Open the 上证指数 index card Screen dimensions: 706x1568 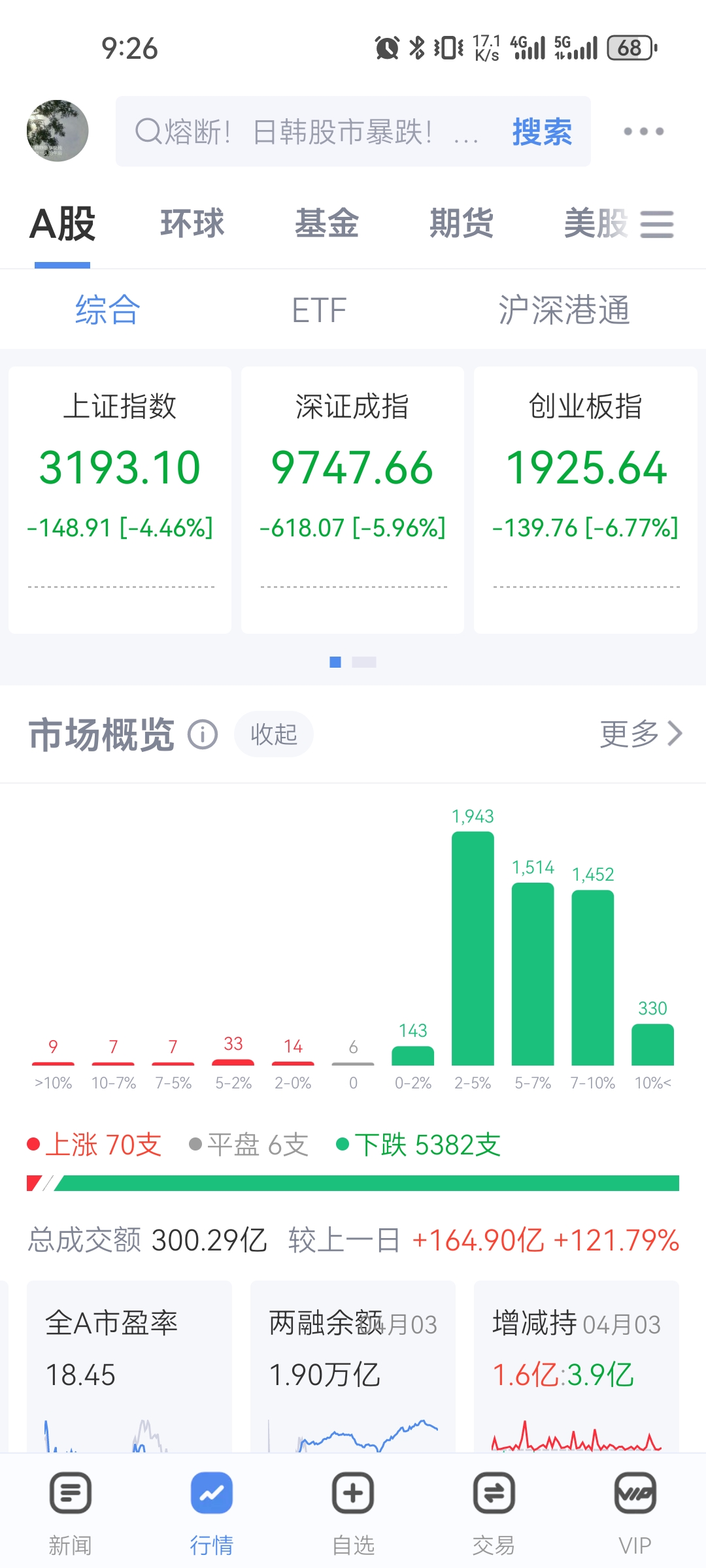(x=120, y=500)
